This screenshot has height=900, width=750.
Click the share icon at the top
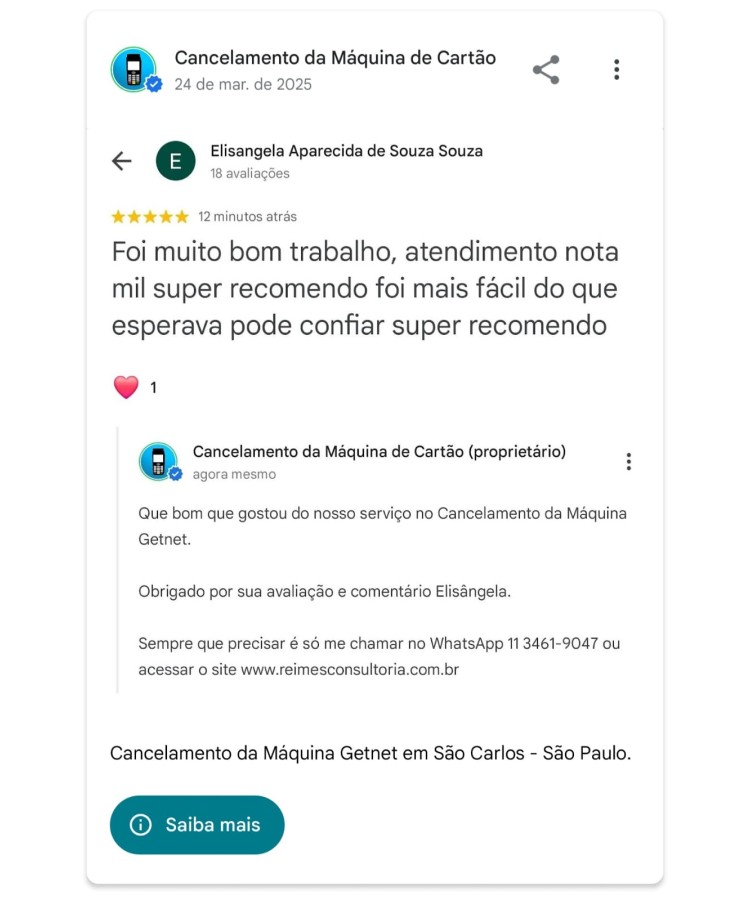tap(544, 70)
